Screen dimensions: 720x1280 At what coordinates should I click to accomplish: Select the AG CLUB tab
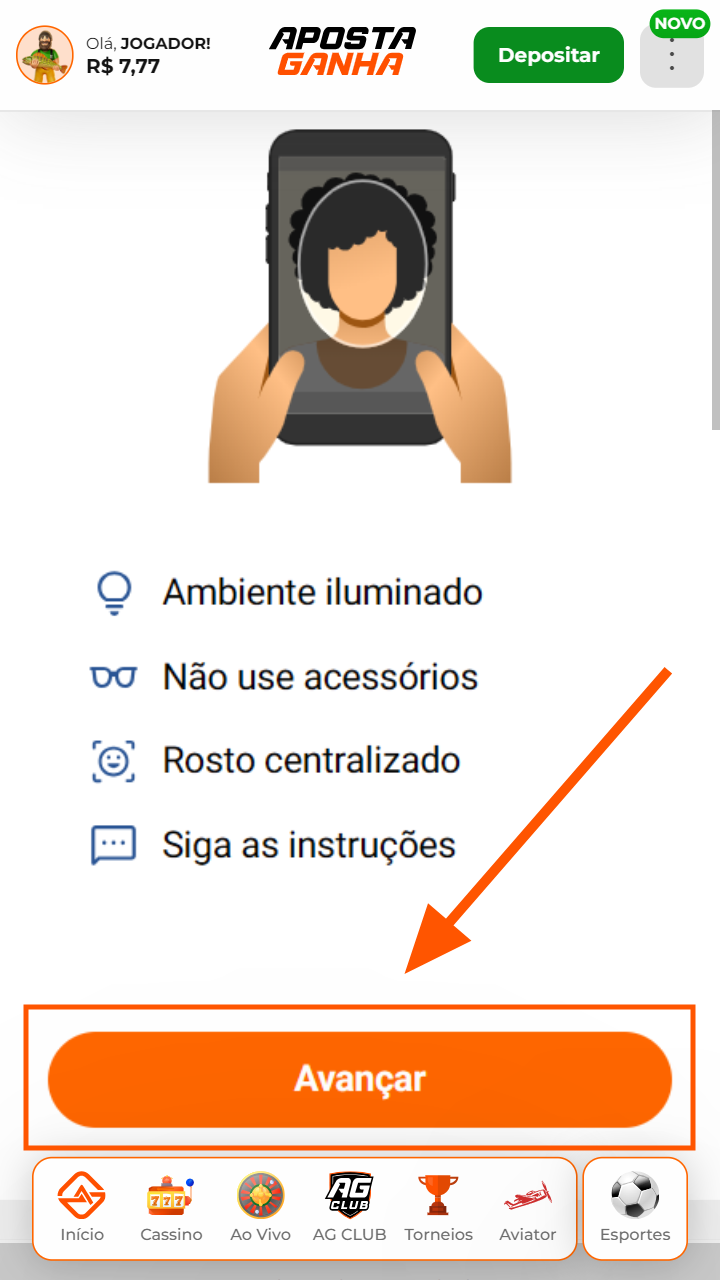coord(349,1208)
